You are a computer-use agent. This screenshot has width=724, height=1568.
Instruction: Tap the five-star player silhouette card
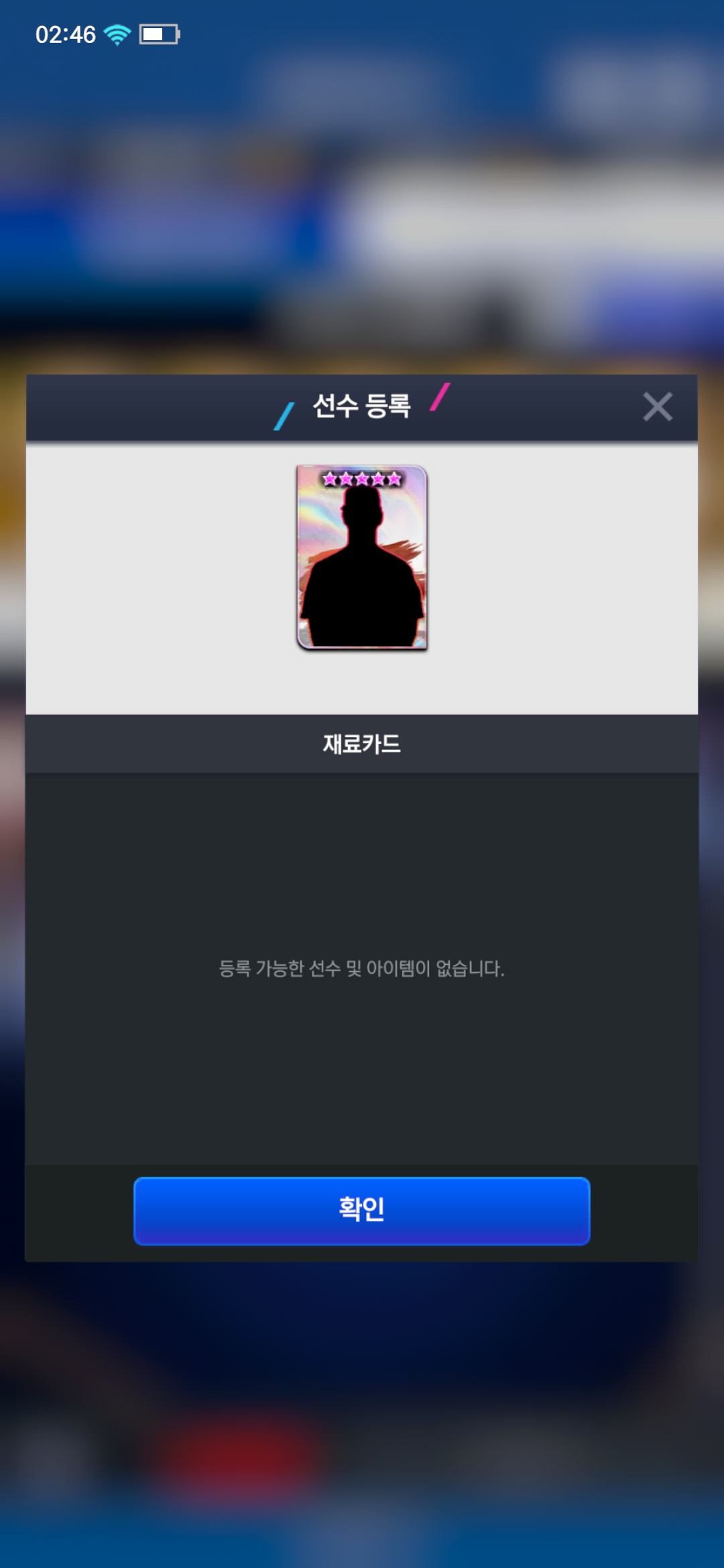362,558
